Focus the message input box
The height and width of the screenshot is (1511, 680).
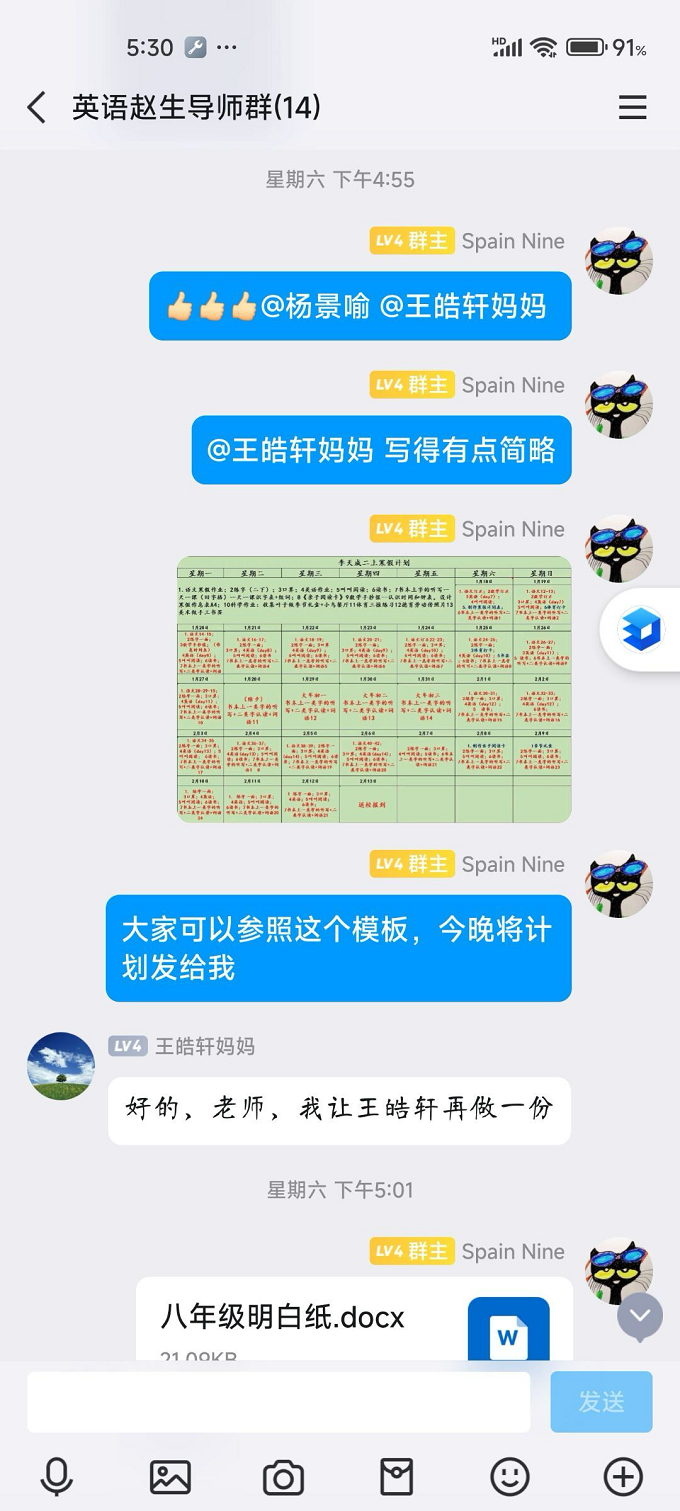278,1402
